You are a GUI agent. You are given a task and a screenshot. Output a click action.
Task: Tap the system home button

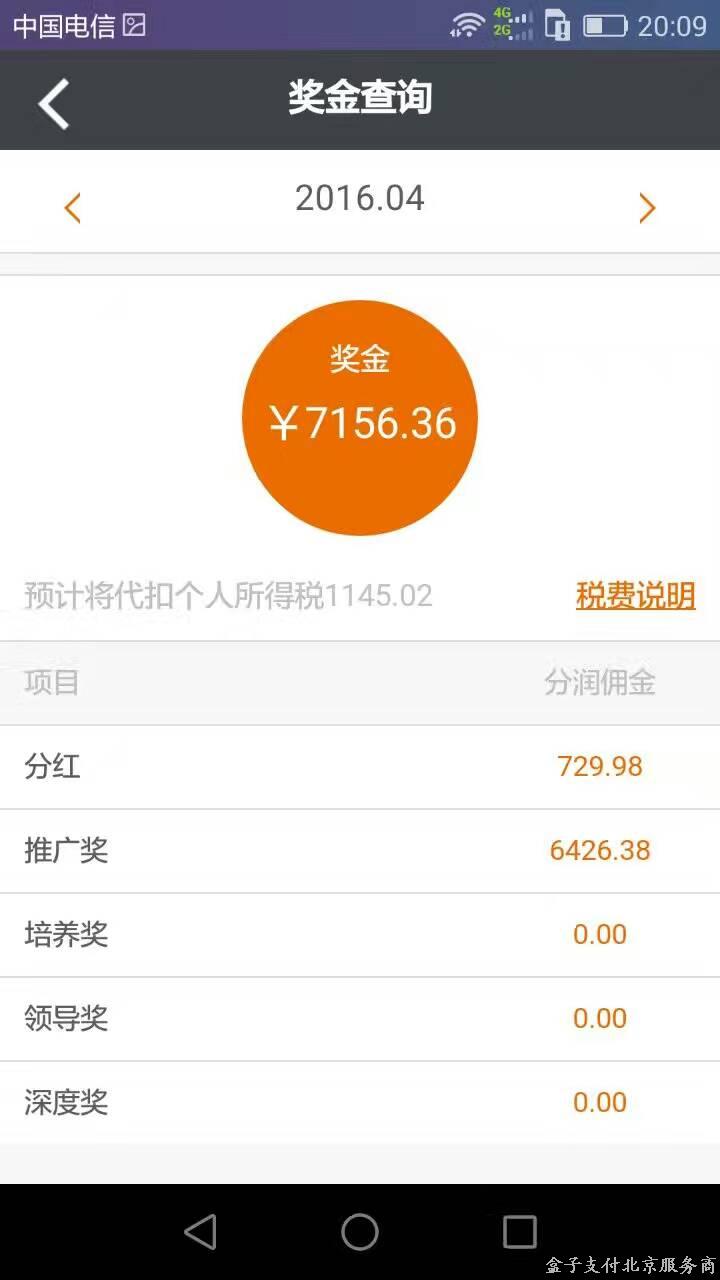[360, 1231]
